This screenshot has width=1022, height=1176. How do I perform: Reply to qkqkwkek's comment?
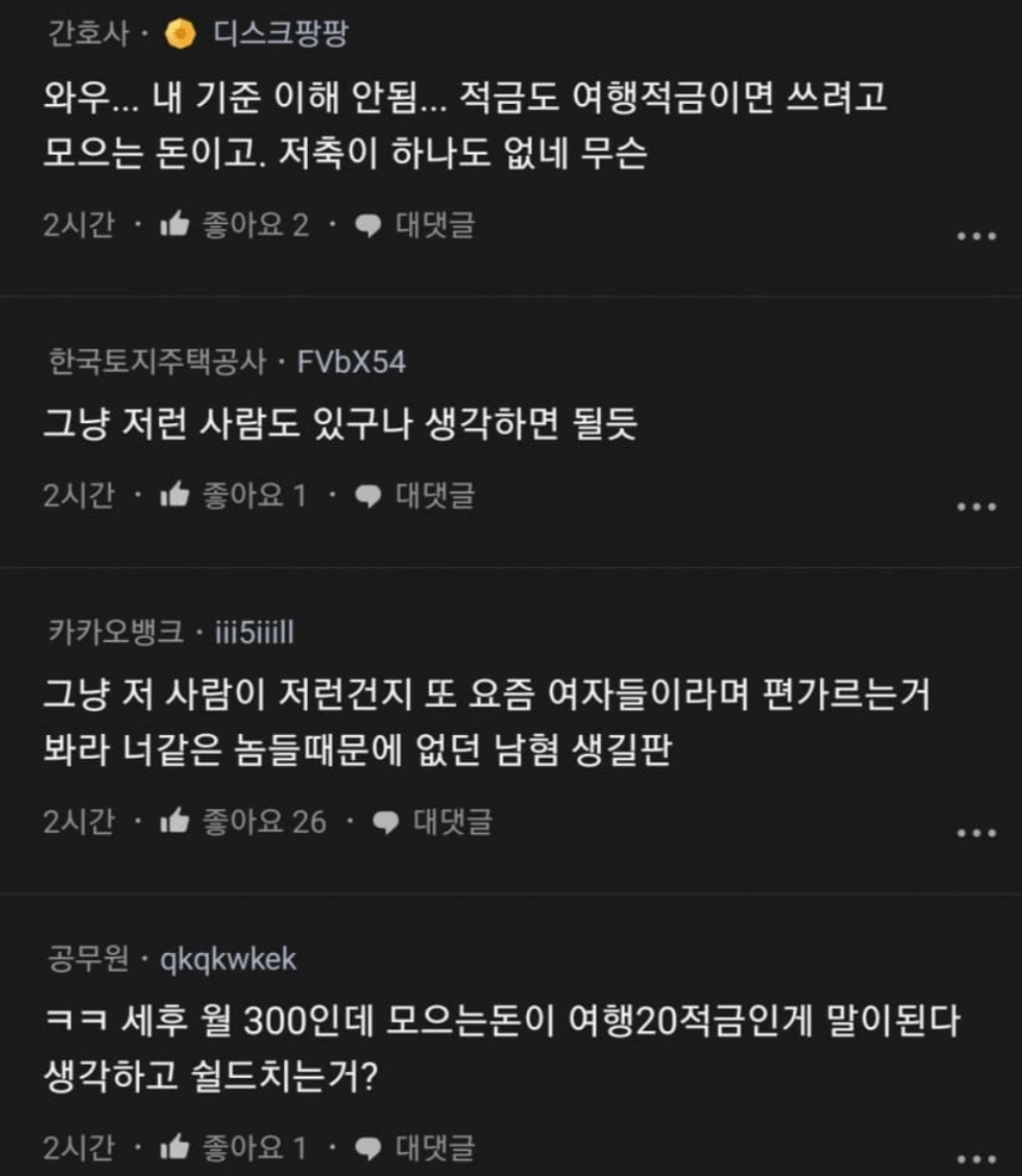[416, 1147]
